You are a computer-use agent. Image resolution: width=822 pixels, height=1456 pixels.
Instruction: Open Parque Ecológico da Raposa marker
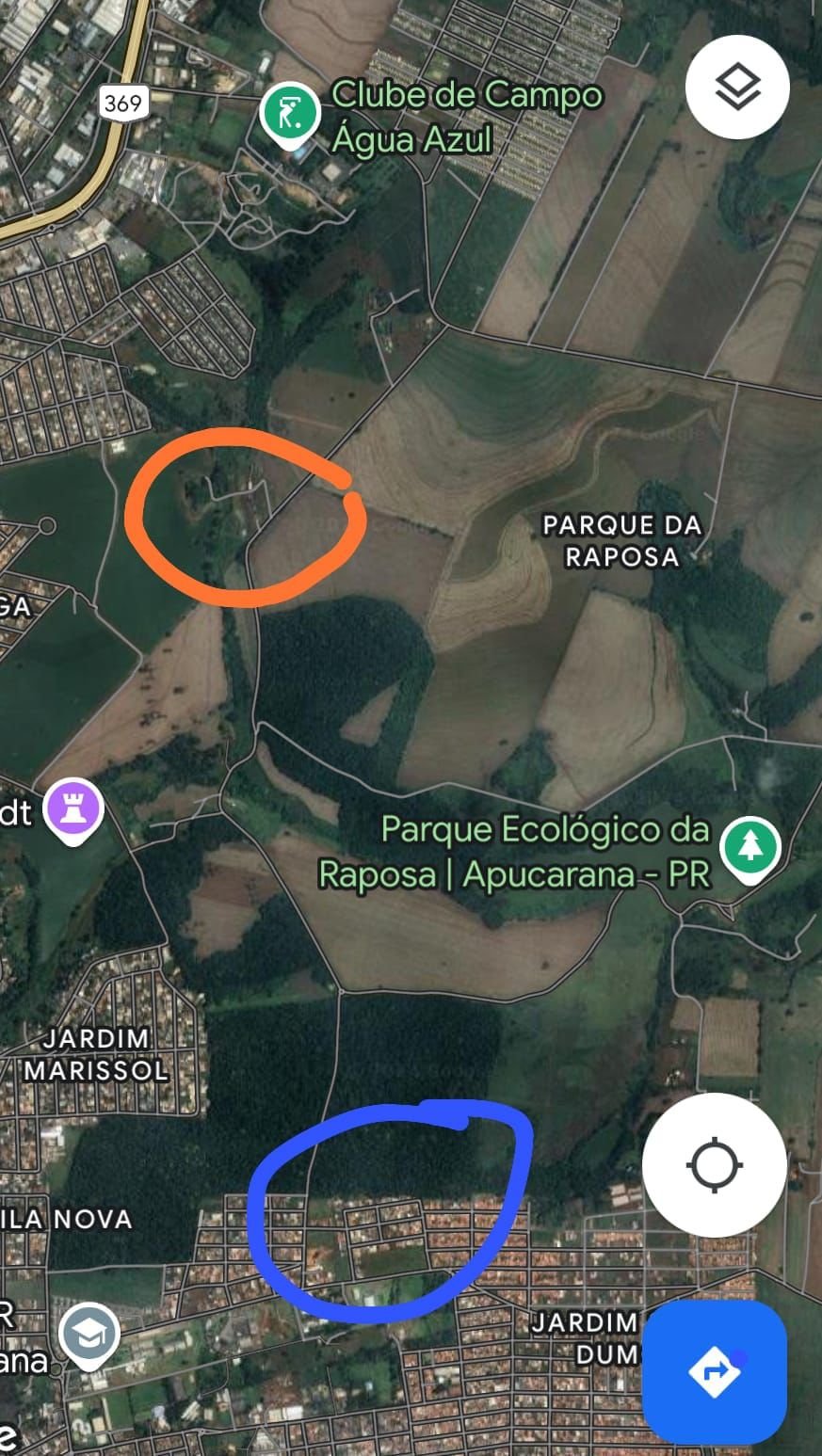click(750, 849)
